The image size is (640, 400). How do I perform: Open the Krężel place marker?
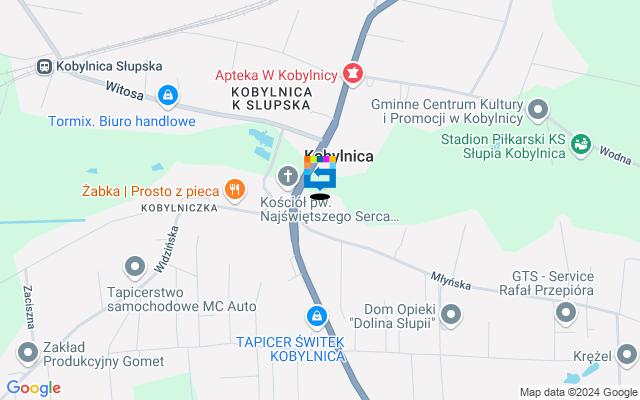[627, 353]
